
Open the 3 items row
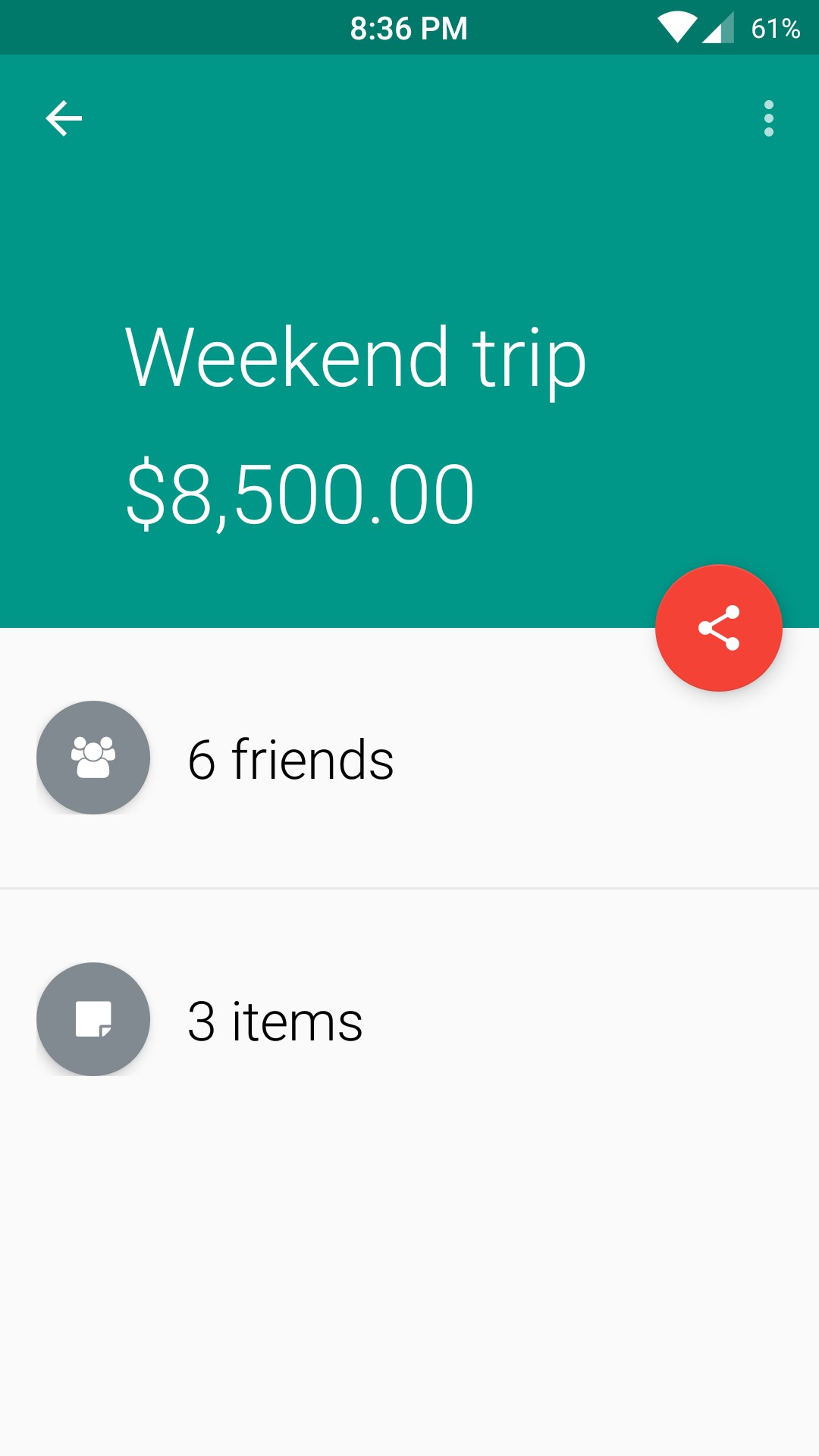pyautogui.click(x=409, y=1020)
